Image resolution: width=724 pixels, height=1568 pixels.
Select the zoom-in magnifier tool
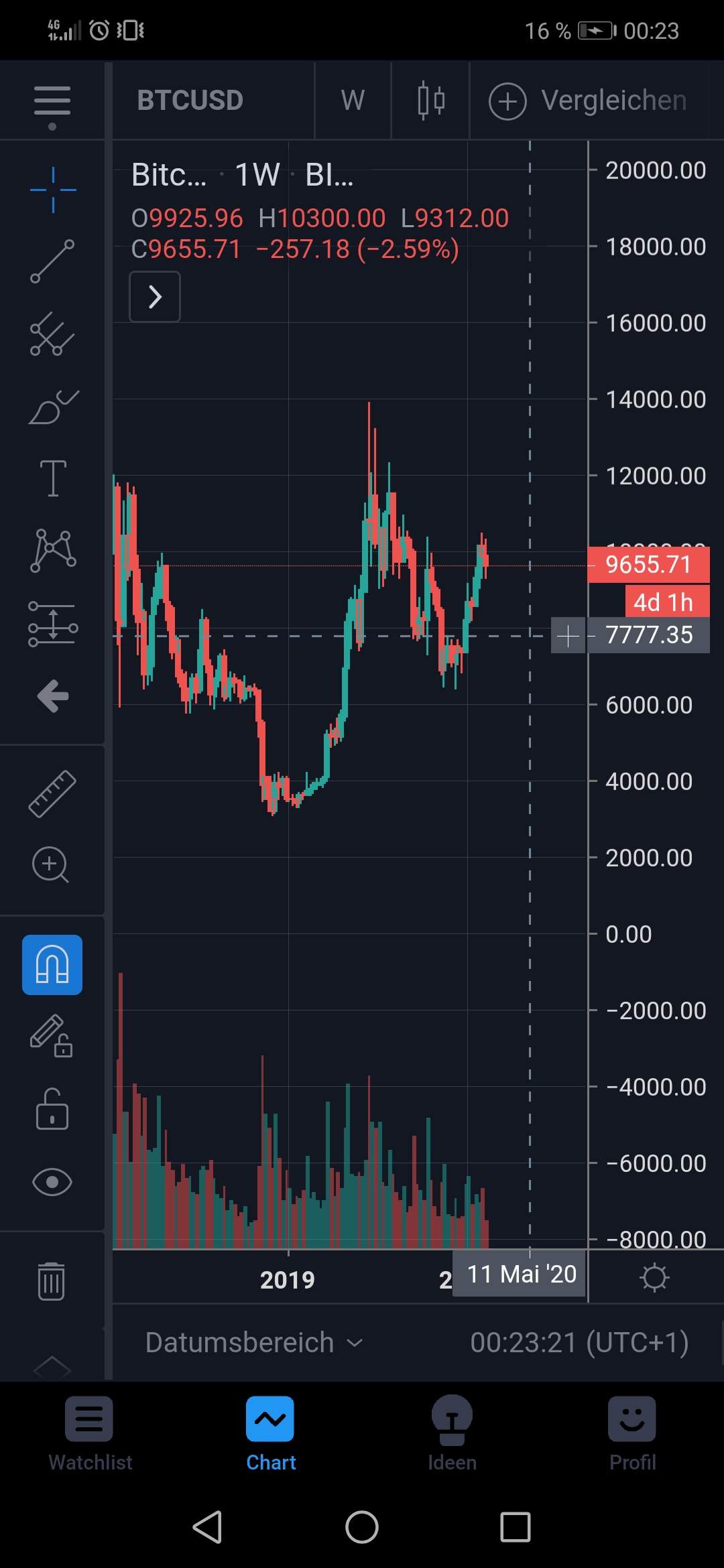(x=51, y=864)
